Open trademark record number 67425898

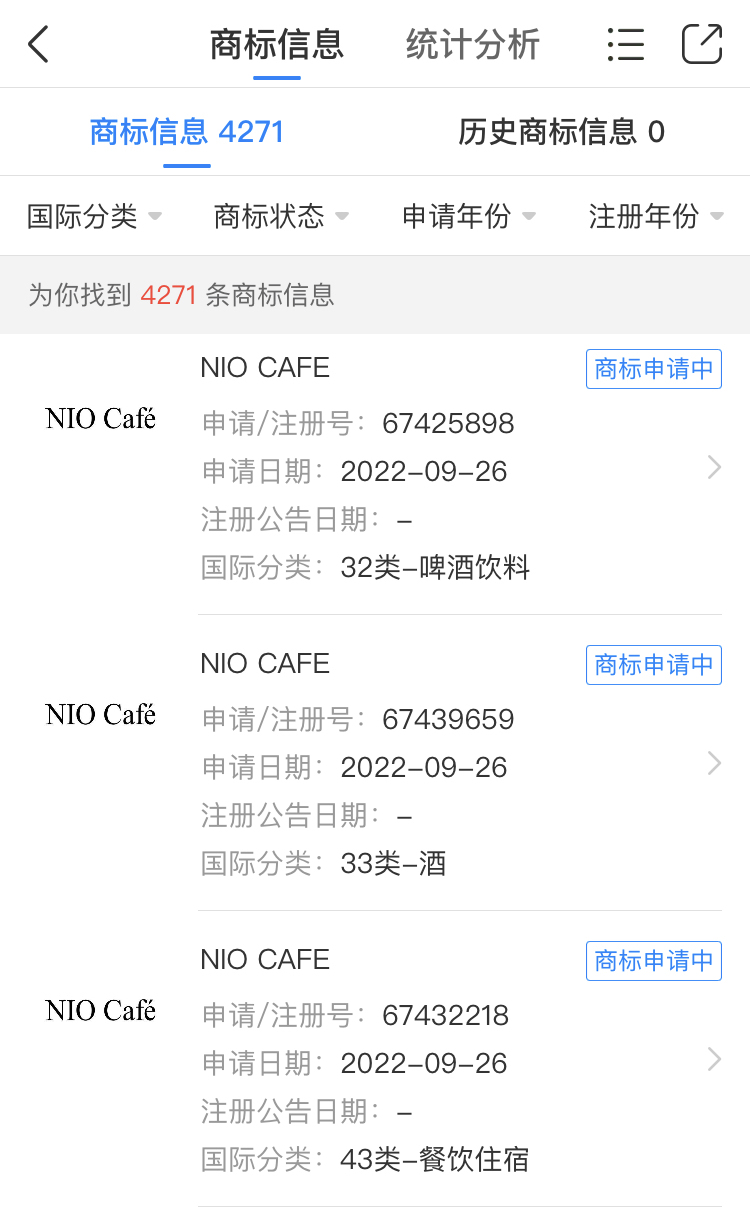point(375,467)
